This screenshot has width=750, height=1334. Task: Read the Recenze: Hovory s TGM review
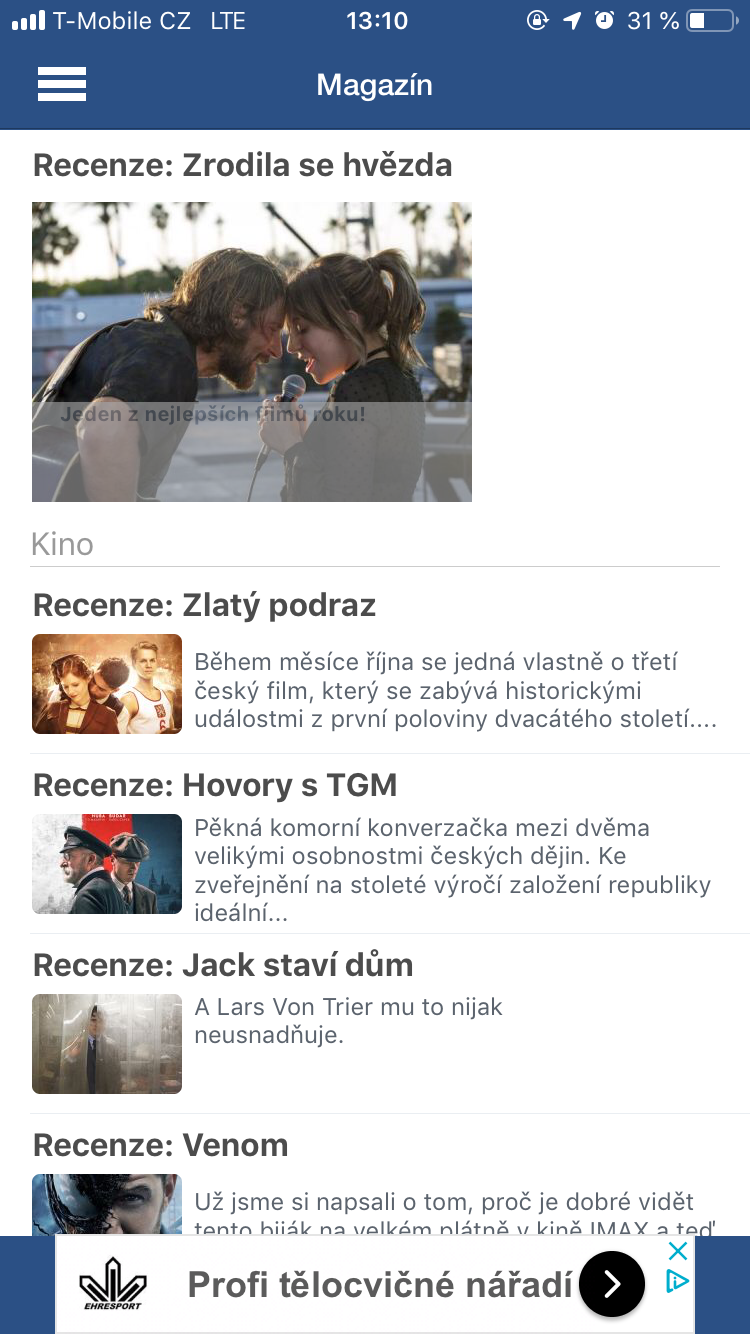(215, 785)
